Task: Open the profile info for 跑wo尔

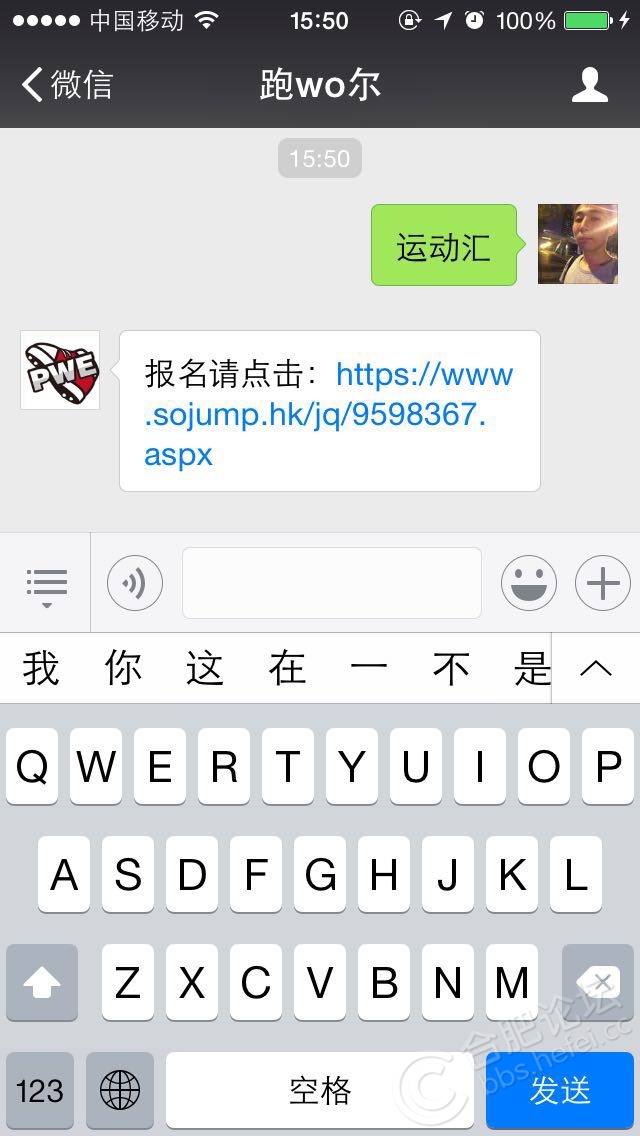Action: (590, 85)
